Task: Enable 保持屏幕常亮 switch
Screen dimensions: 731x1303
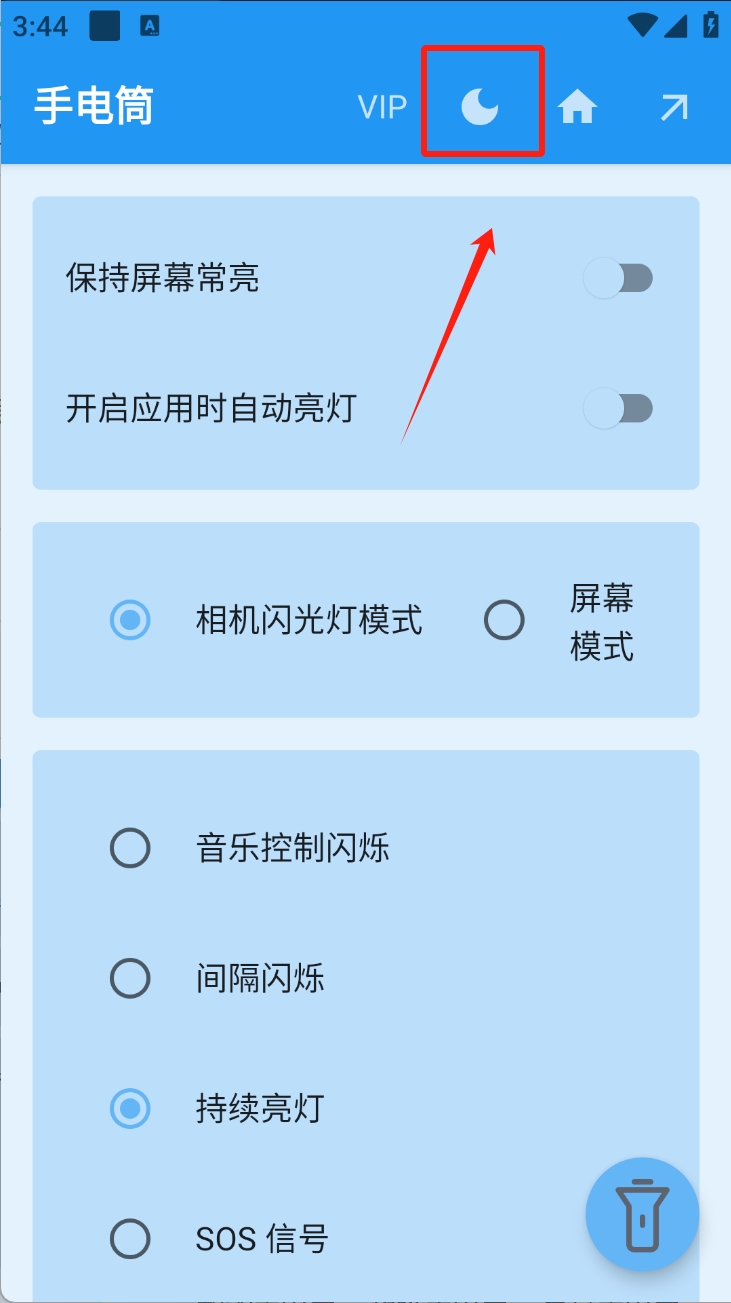Action: (618, 278)
